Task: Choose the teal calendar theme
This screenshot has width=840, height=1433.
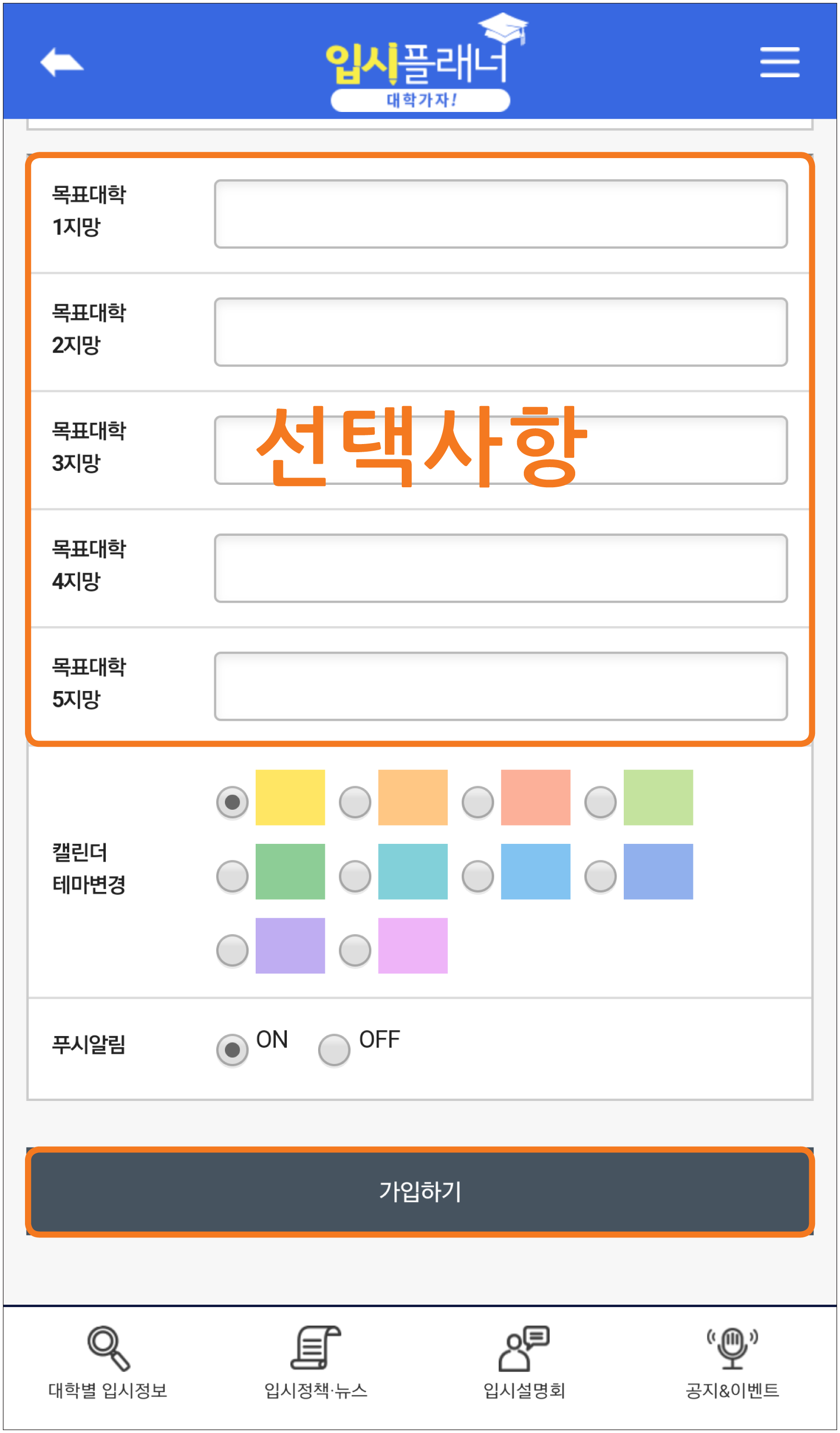Action: [x=355, y=877]
